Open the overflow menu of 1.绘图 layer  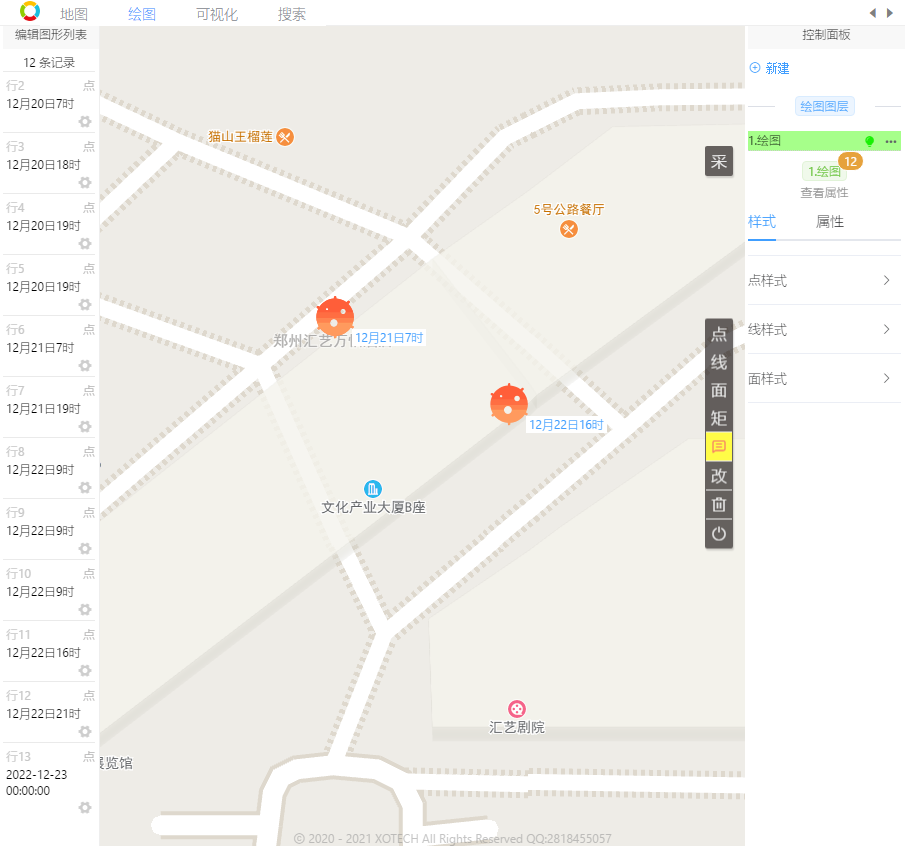[x=891, y=141]
